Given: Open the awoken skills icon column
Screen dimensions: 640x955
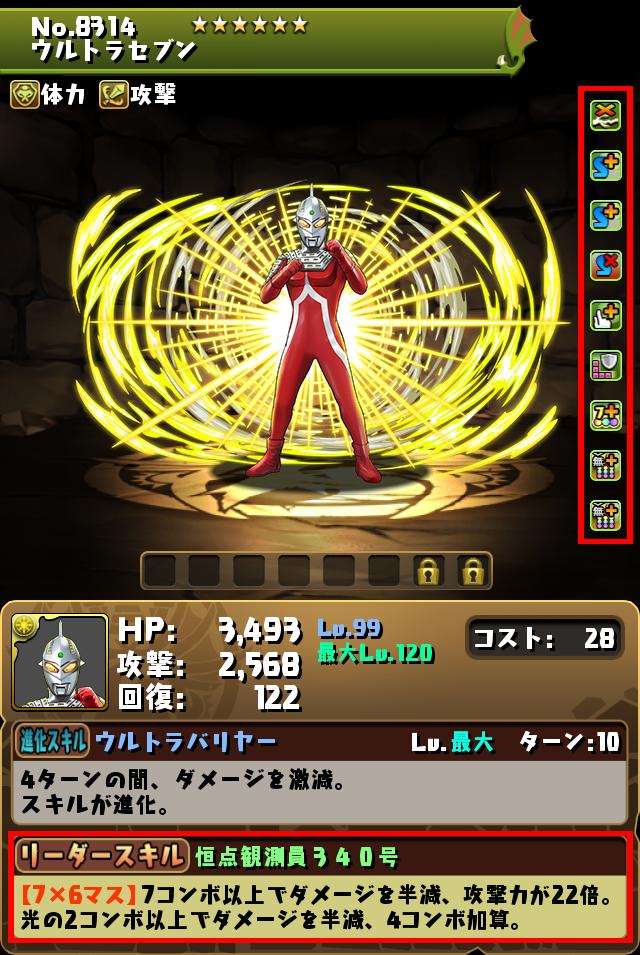Looking at the screenshot, I should (x=605, y=315).
